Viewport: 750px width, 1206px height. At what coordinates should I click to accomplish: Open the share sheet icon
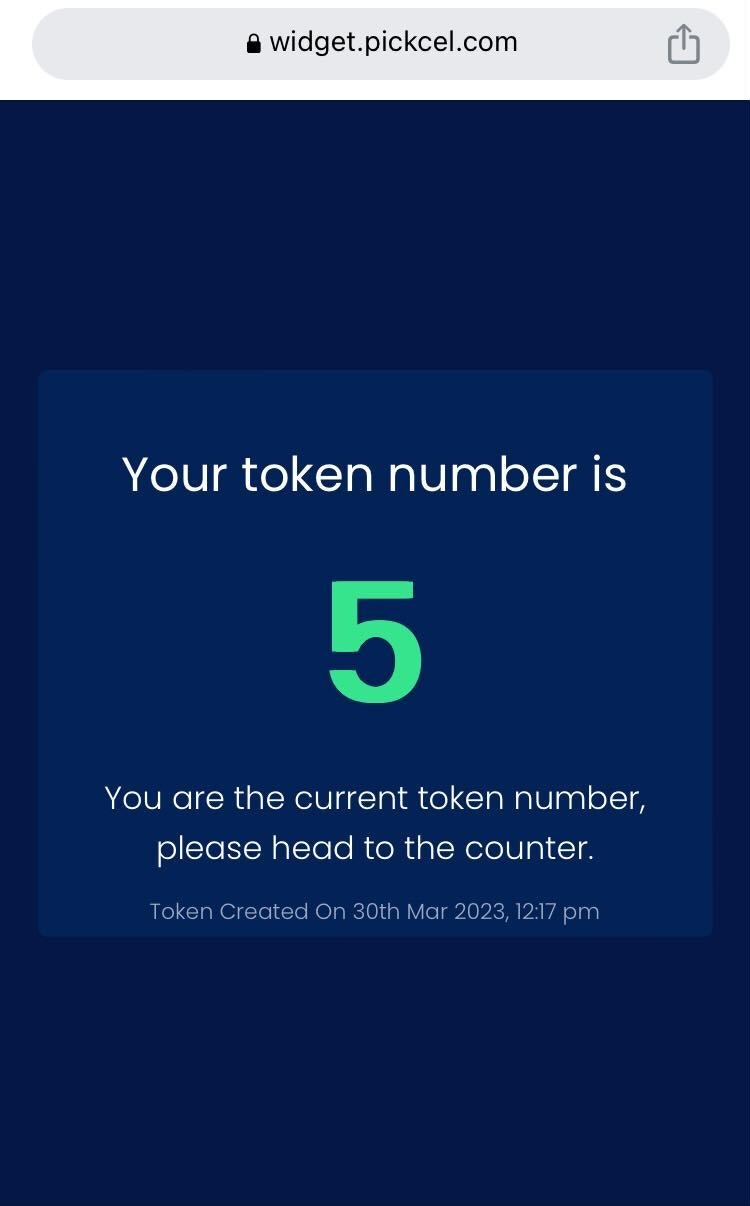click(x=683, y=44)
